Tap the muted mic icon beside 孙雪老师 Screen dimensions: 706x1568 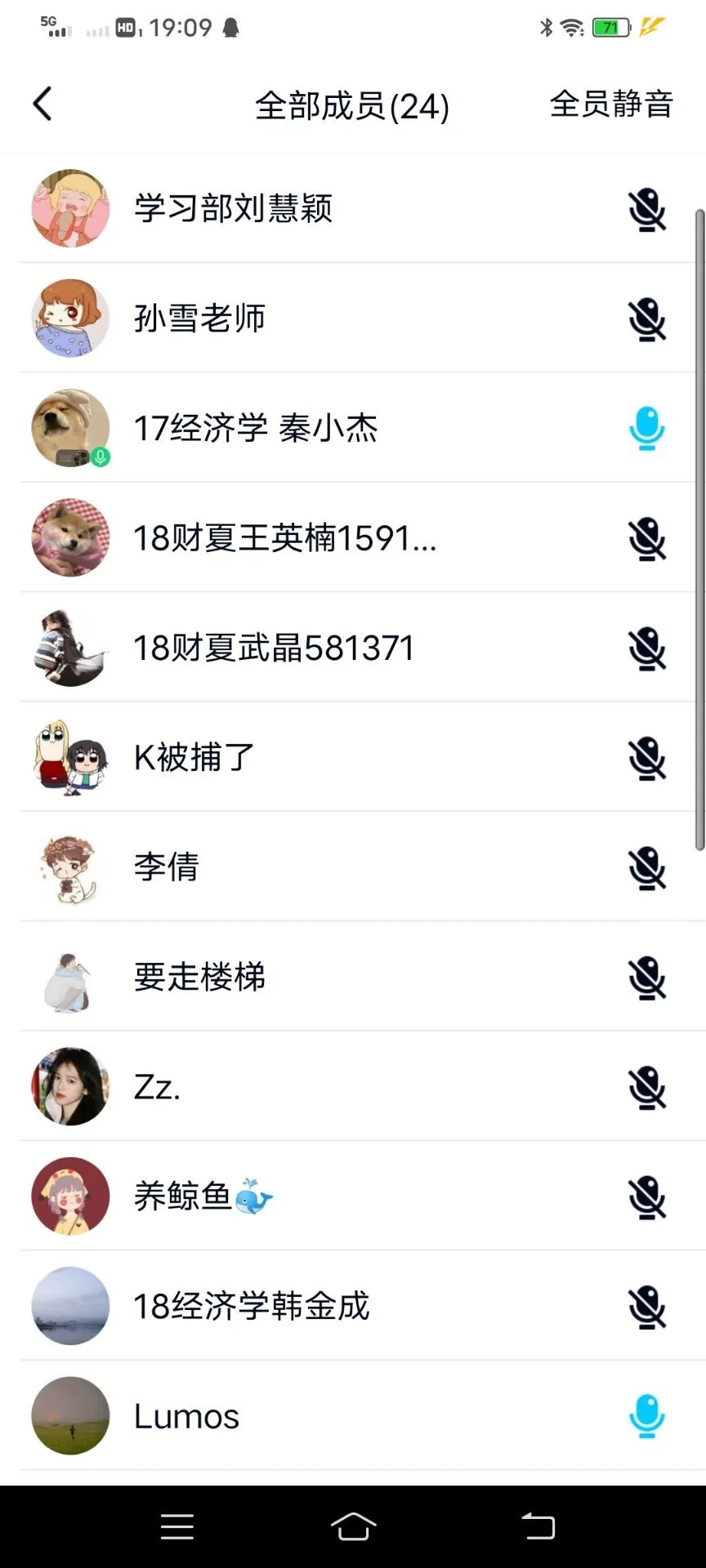647,319
